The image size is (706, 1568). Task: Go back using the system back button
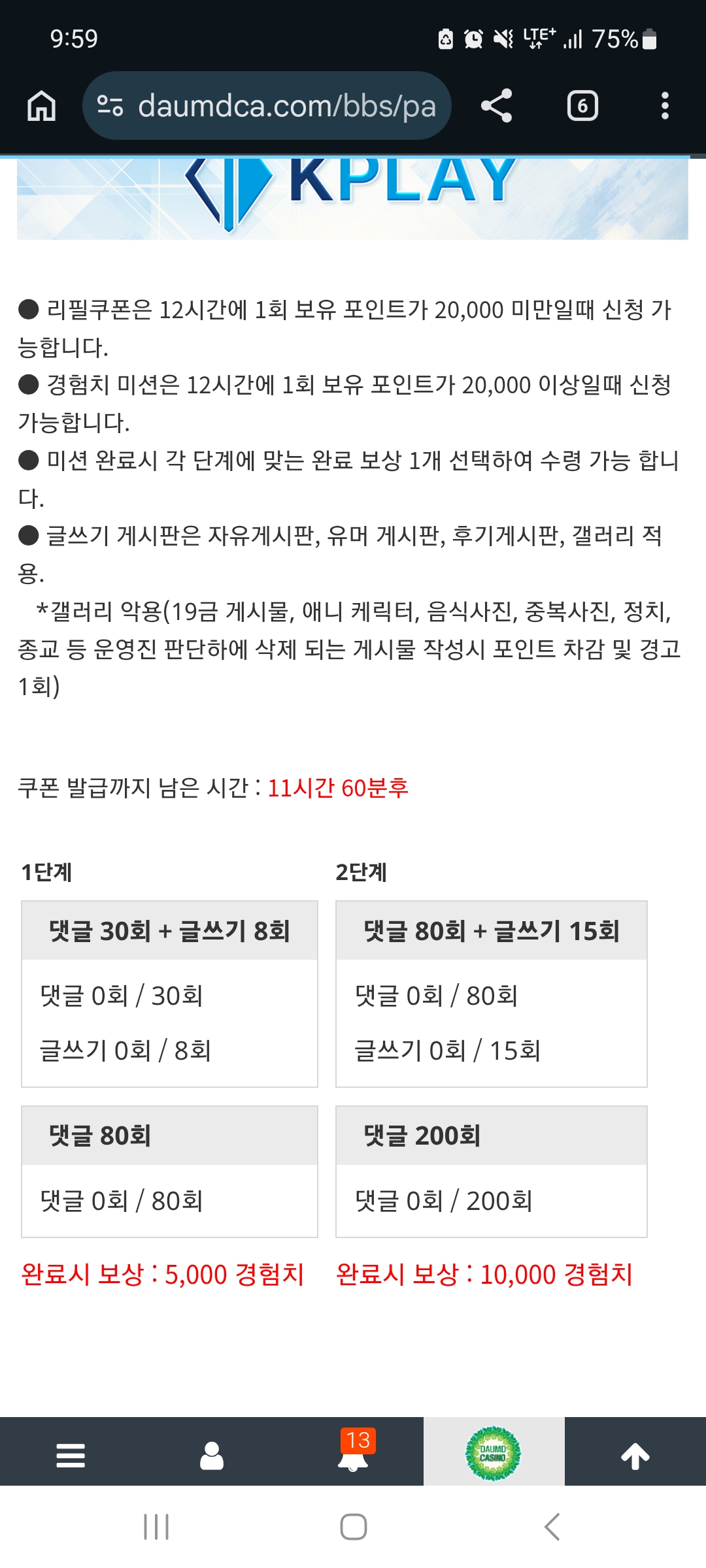(x=552, y=1527)
